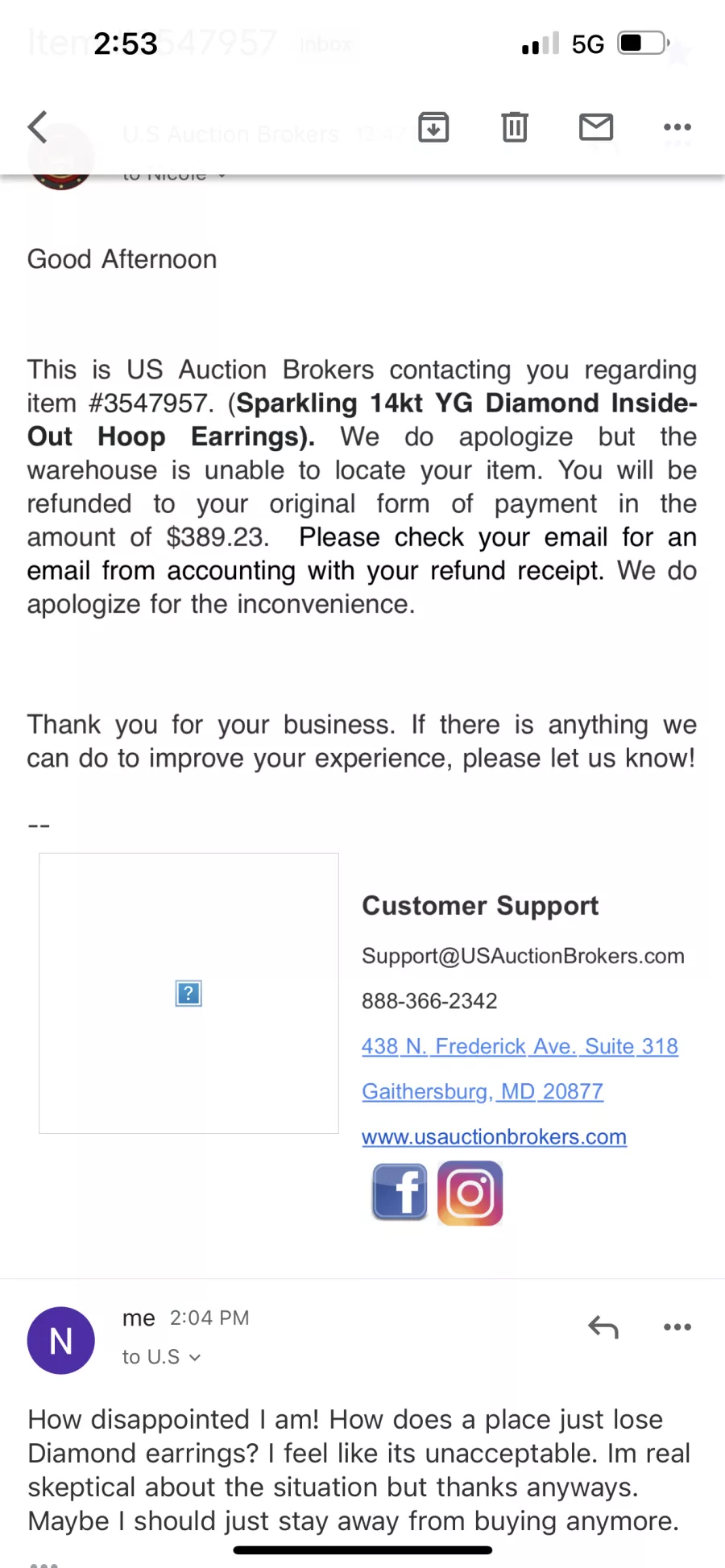Open the top toolbar overflow menu
This screenshot has width=725, height=1568.
[x=677, y=127]
